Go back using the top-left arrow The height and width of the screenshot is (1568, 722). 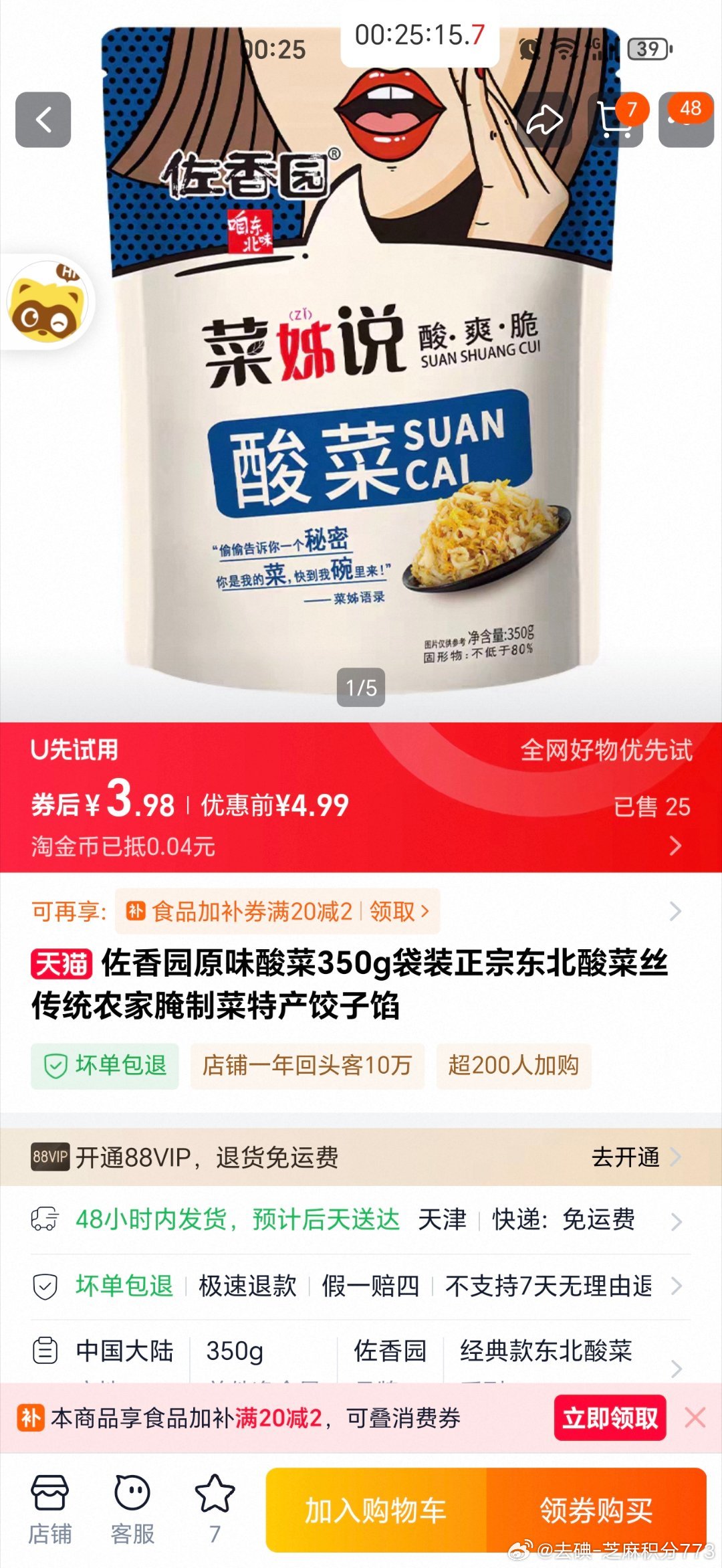point(43,120)
